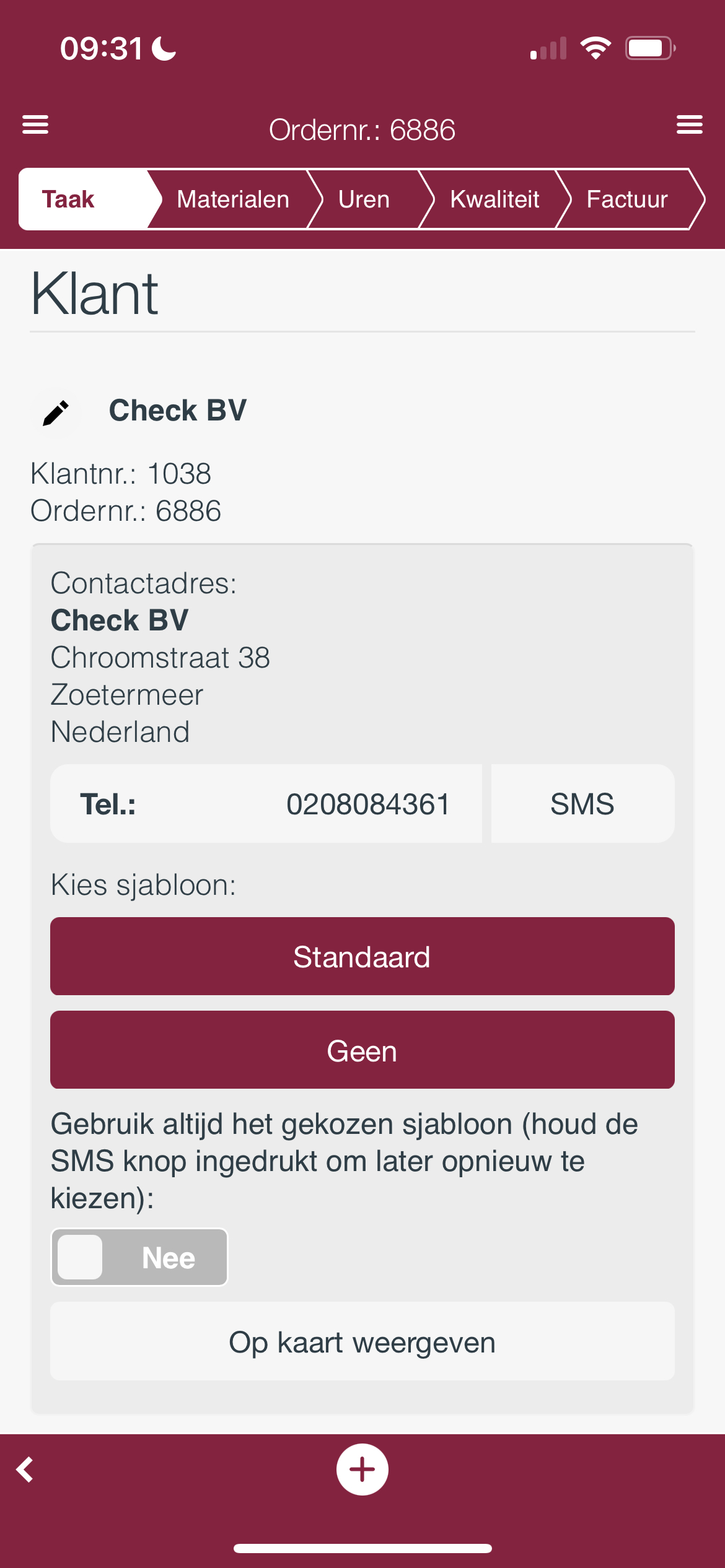This screenshot has width=725, height=1568.
Task: Open the right-side menu icon
Action: click(x=689, y=124)
